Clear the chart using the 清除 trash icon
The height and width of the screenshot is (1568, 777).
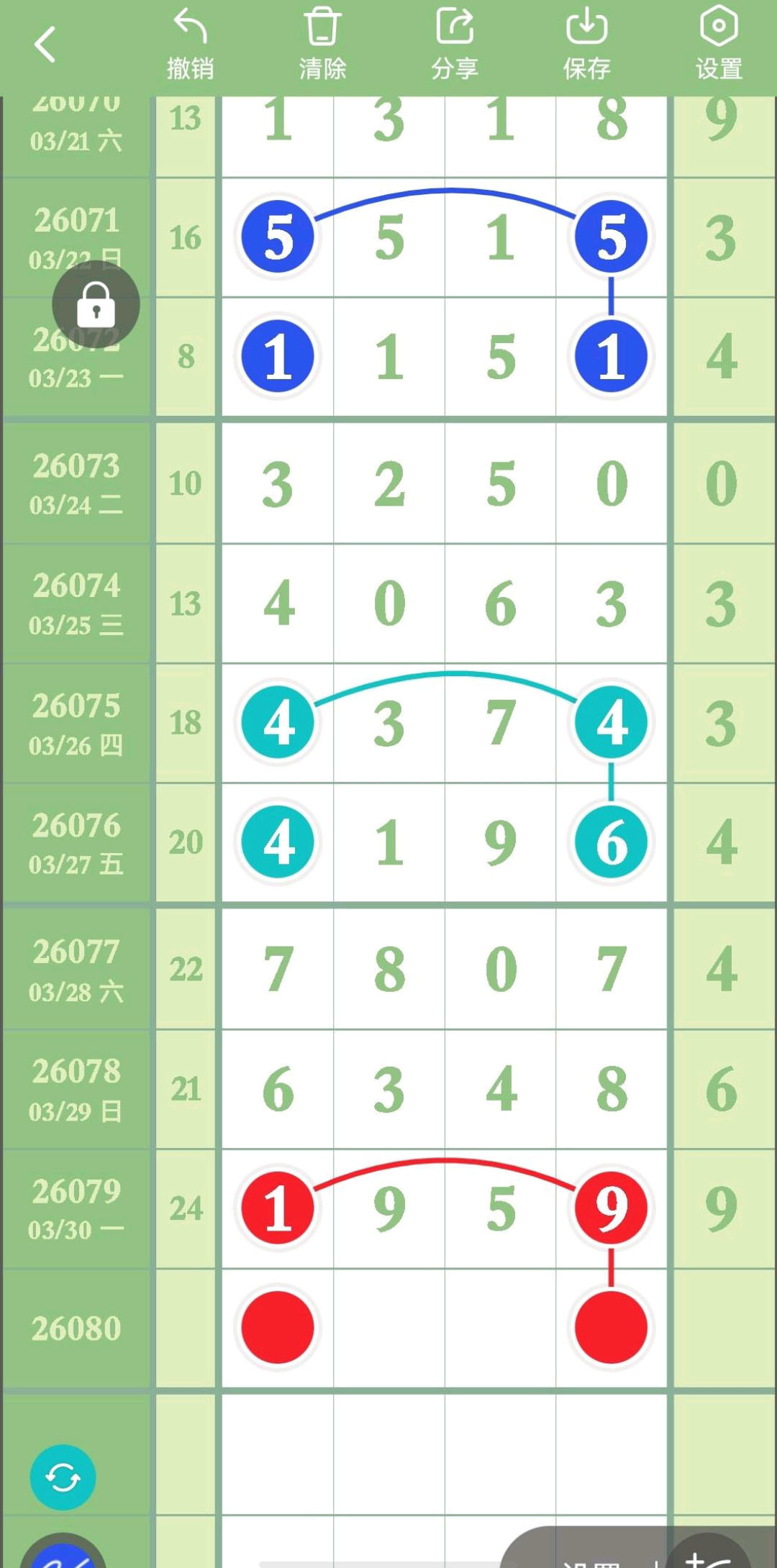323,43
